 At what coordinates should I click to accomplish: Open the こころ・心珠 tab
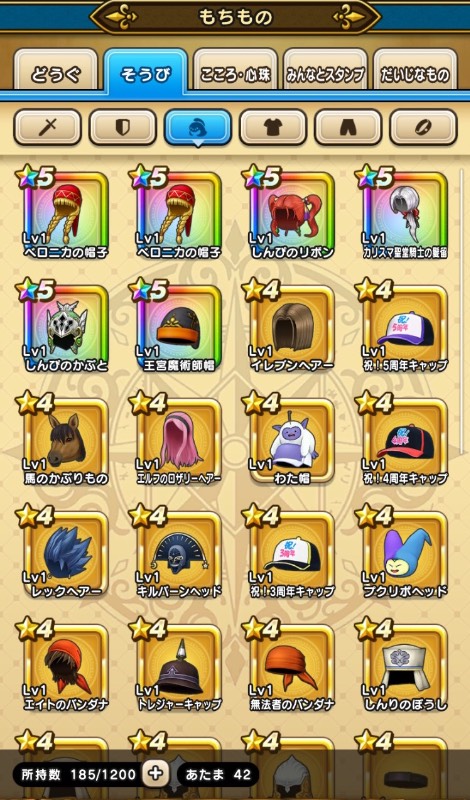point(235,73)
